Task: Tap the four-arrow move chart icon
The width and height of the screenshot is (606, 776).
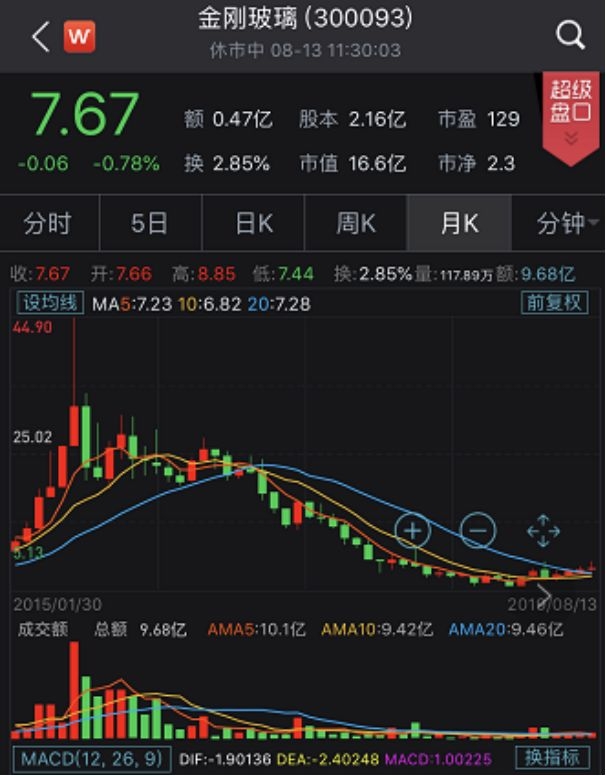Action: point(543,530)
